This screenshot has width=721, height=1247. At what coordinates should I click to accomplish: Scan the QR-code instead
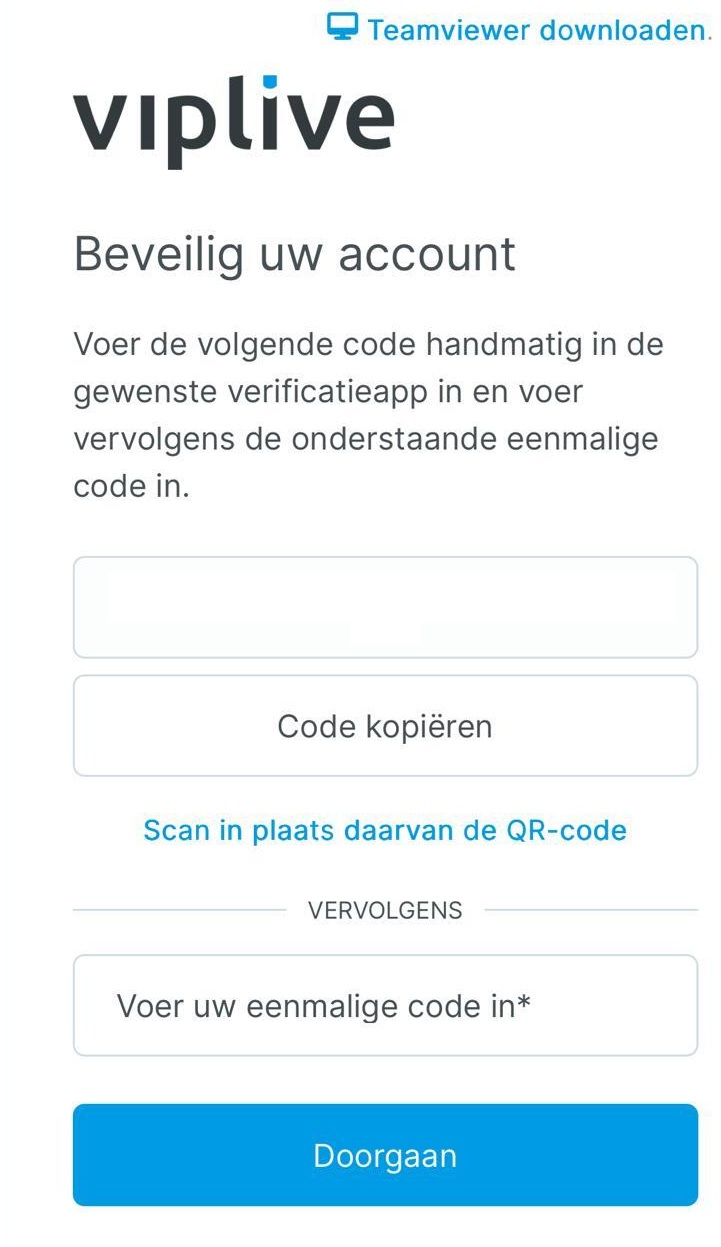[385, 830]
